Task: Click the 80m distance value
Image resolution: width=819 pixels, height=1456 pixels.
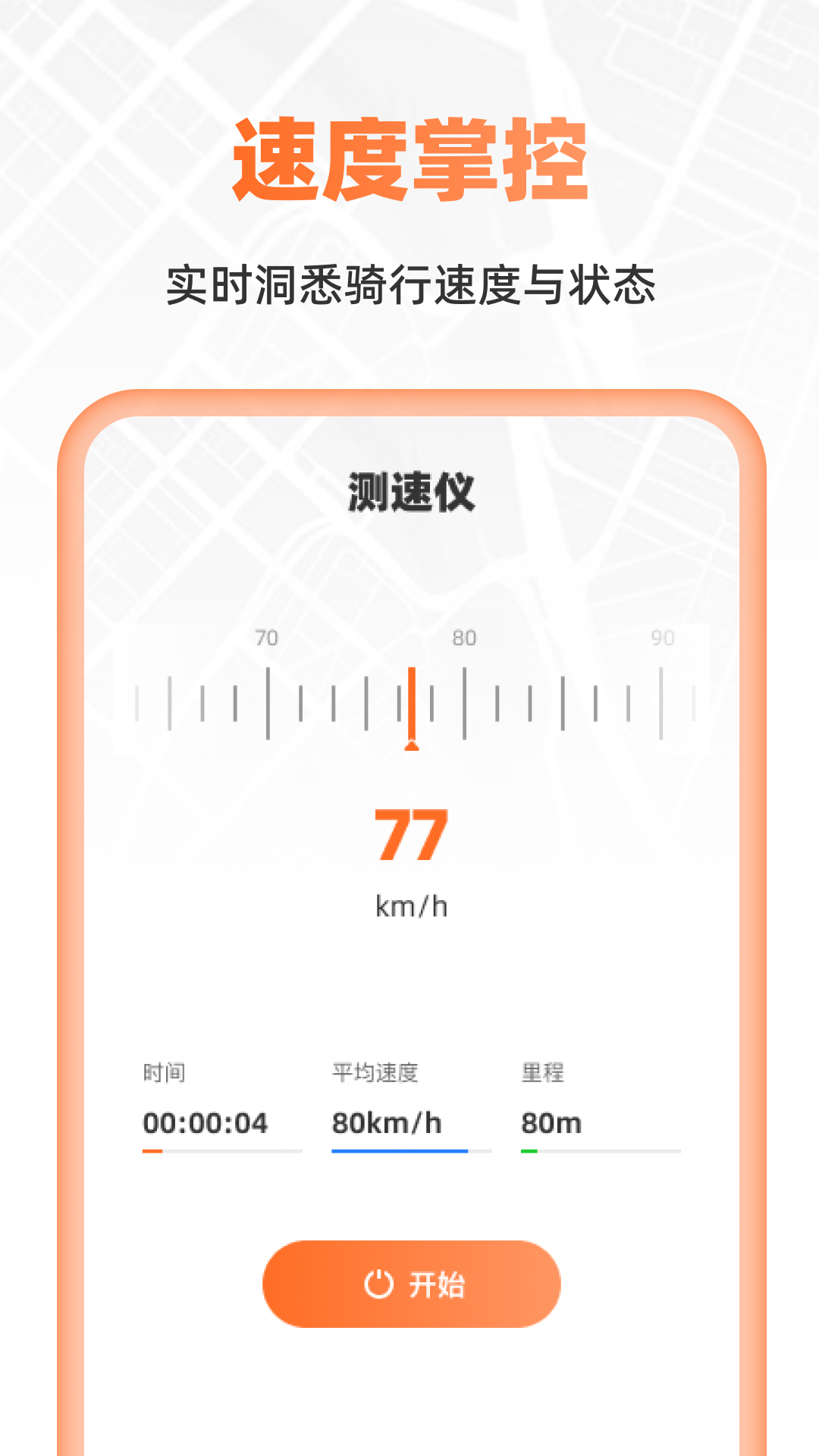Action: point(548,1125)
